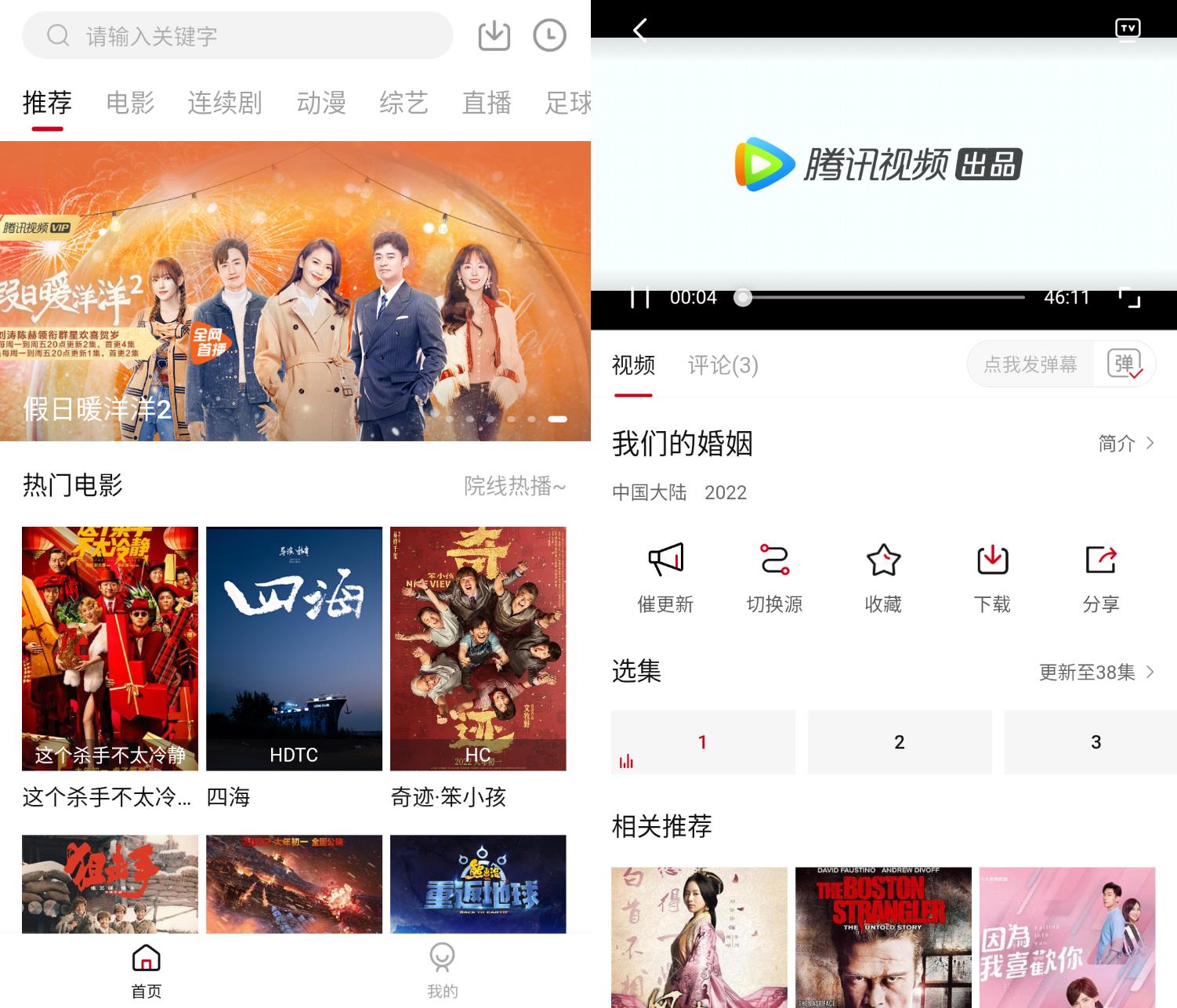Enter fullscreen video mode
This screenshot has height=1008, width=1177.
(1129, 298)
